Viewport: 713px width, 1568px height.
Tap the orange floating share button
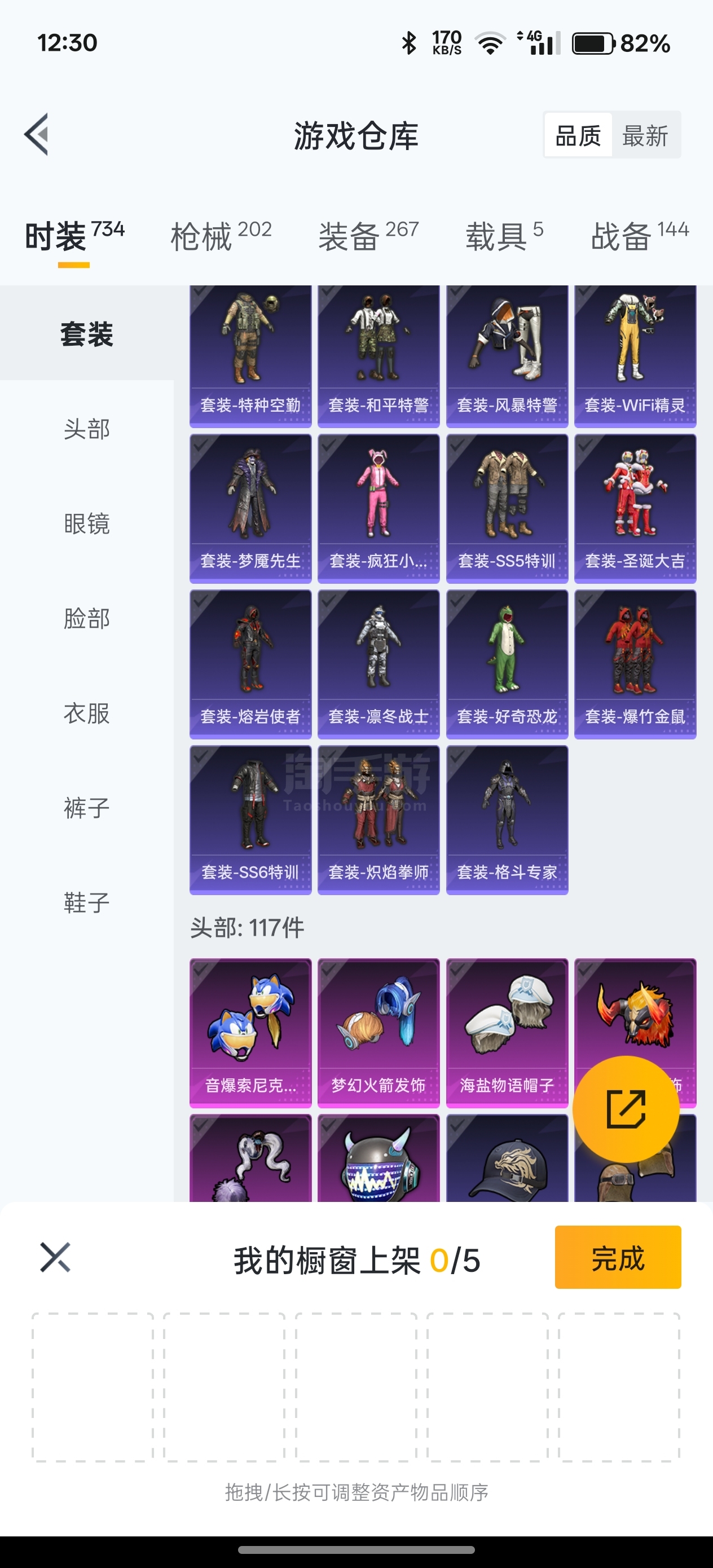pos(626,1109)
